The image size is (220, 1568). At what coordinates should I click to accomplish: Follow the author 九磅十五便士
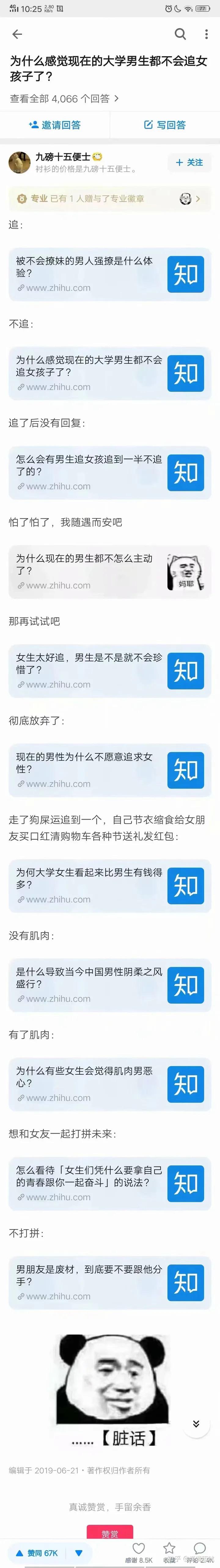[189, 162]
